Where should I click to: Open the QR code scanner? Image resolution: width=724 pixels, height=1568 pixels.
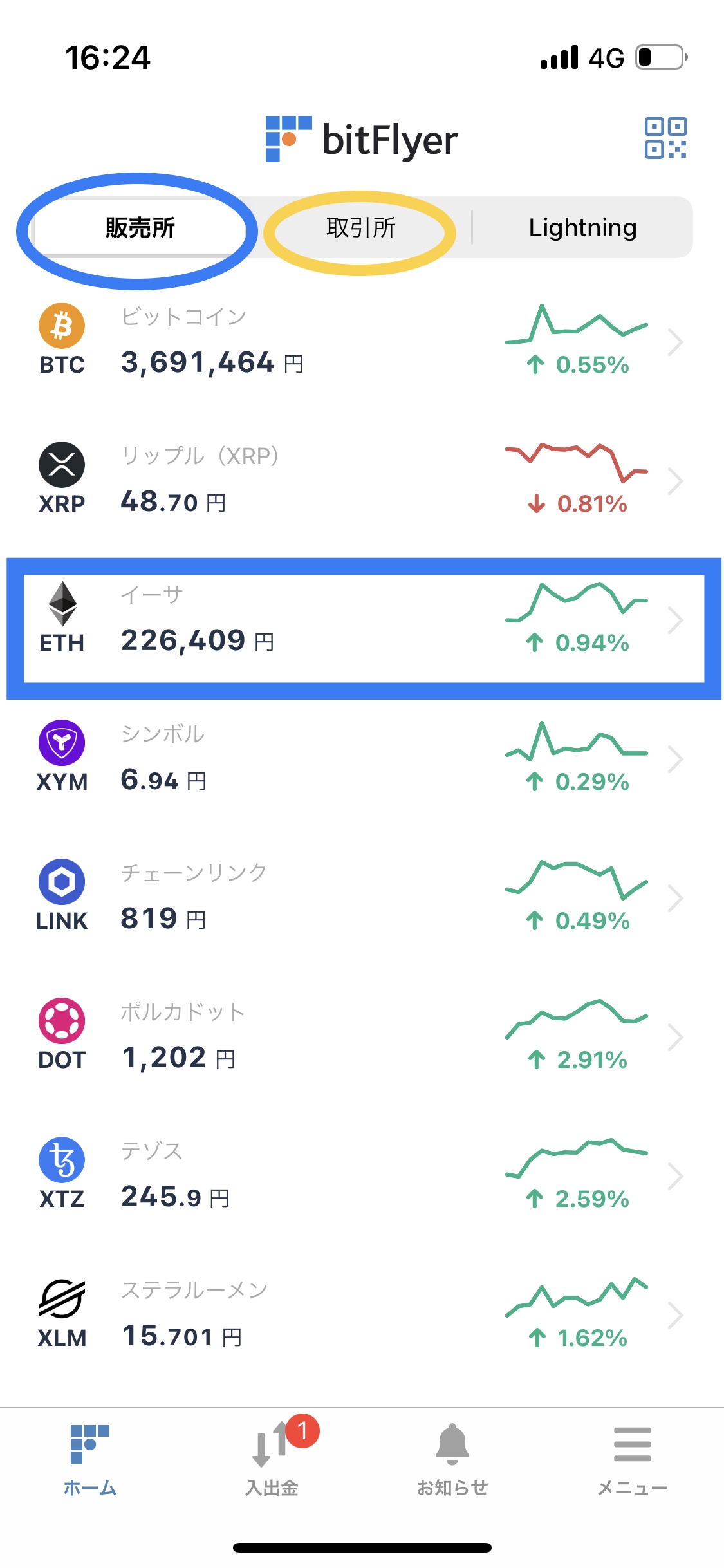[x=665, y=138]
